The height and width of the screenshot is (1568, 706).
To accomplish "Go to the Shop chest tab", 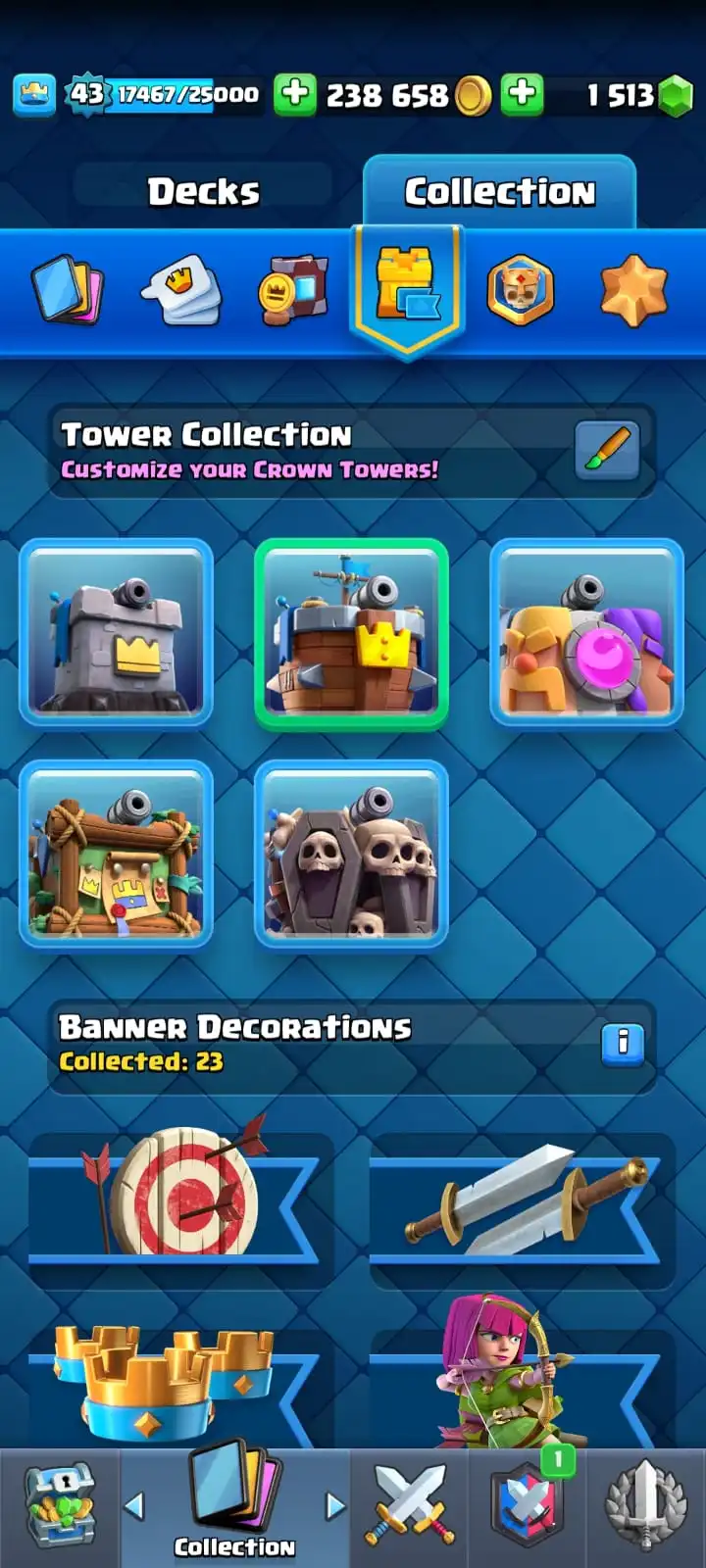I will [x=60, y=1504].
